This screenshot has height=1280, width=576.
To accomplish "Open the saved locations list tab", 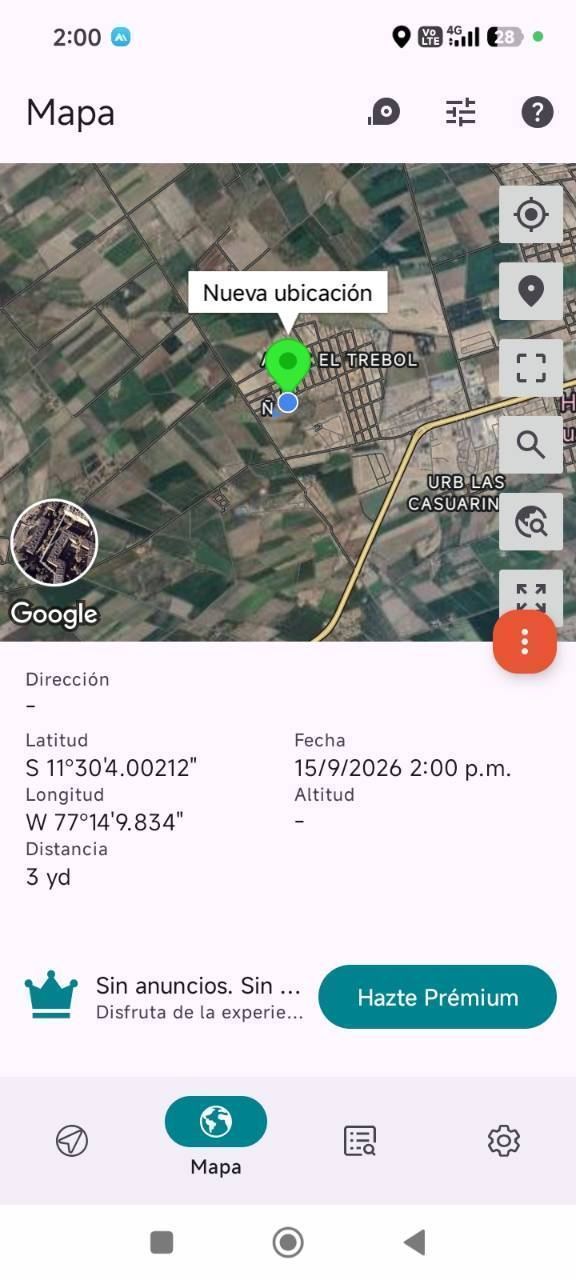I will [x=360, y=1140].
